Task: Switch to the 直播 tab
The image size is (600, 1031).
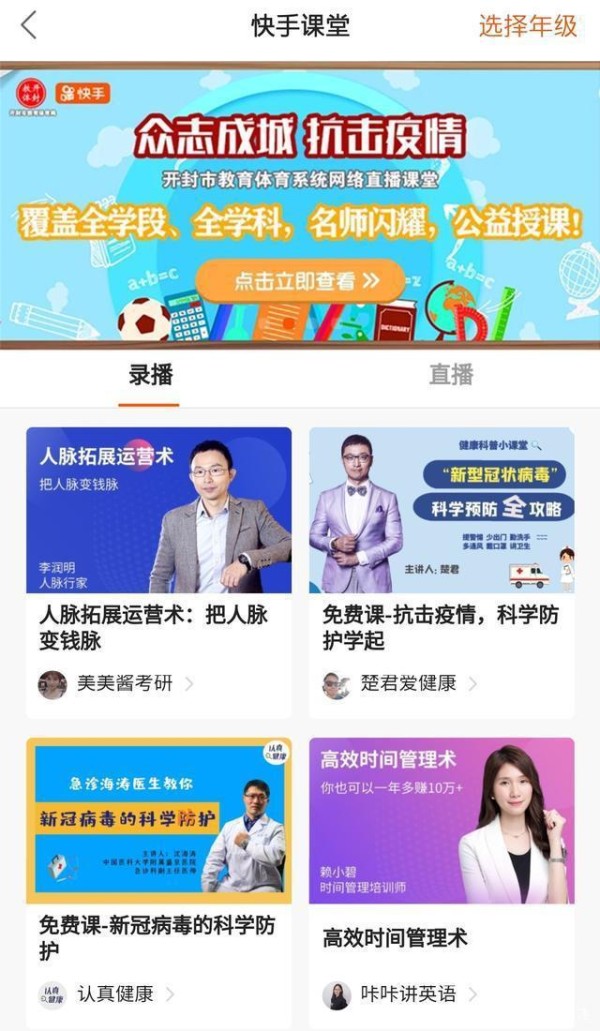Action: tap(450, 375)
